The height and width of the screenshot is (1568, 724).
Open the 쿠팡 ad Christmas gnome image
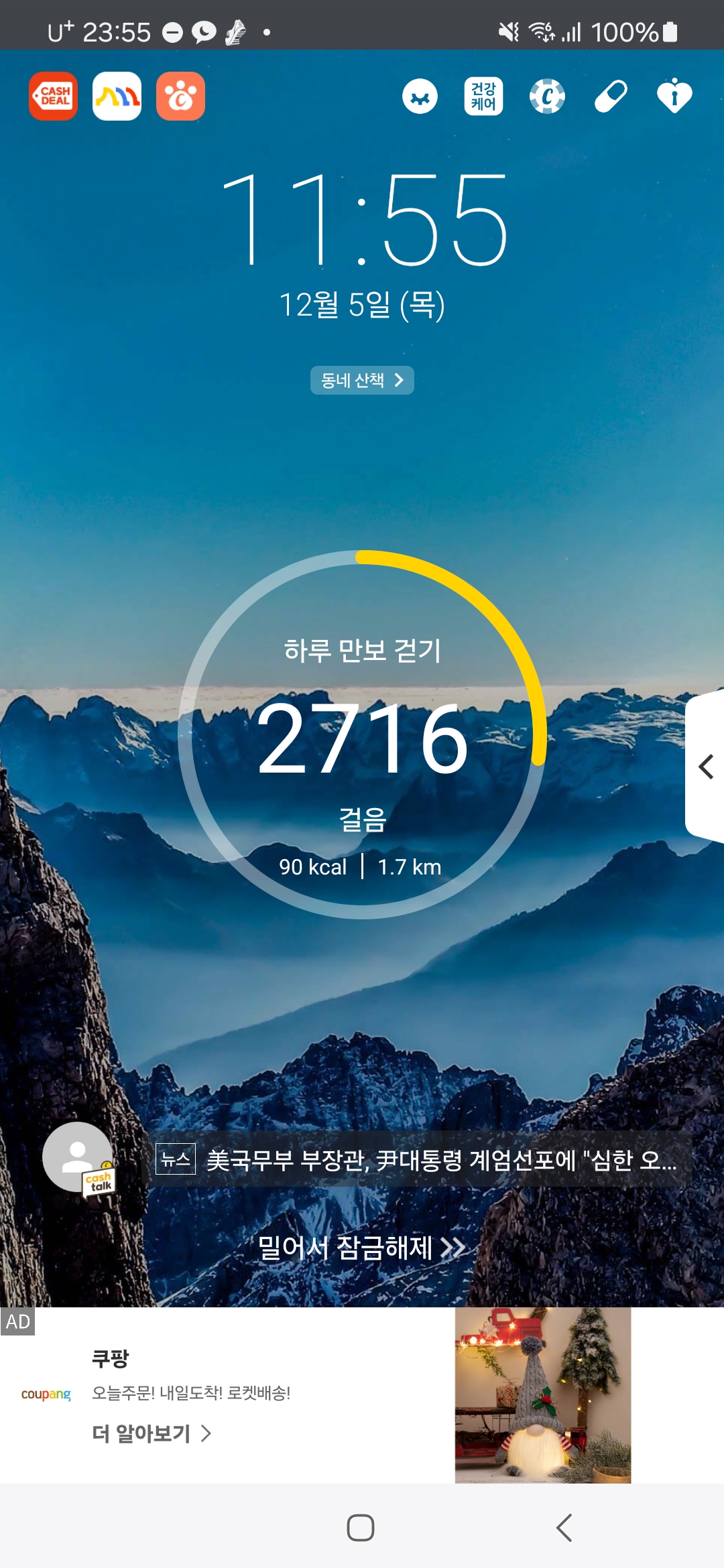tap(542, 1394)
